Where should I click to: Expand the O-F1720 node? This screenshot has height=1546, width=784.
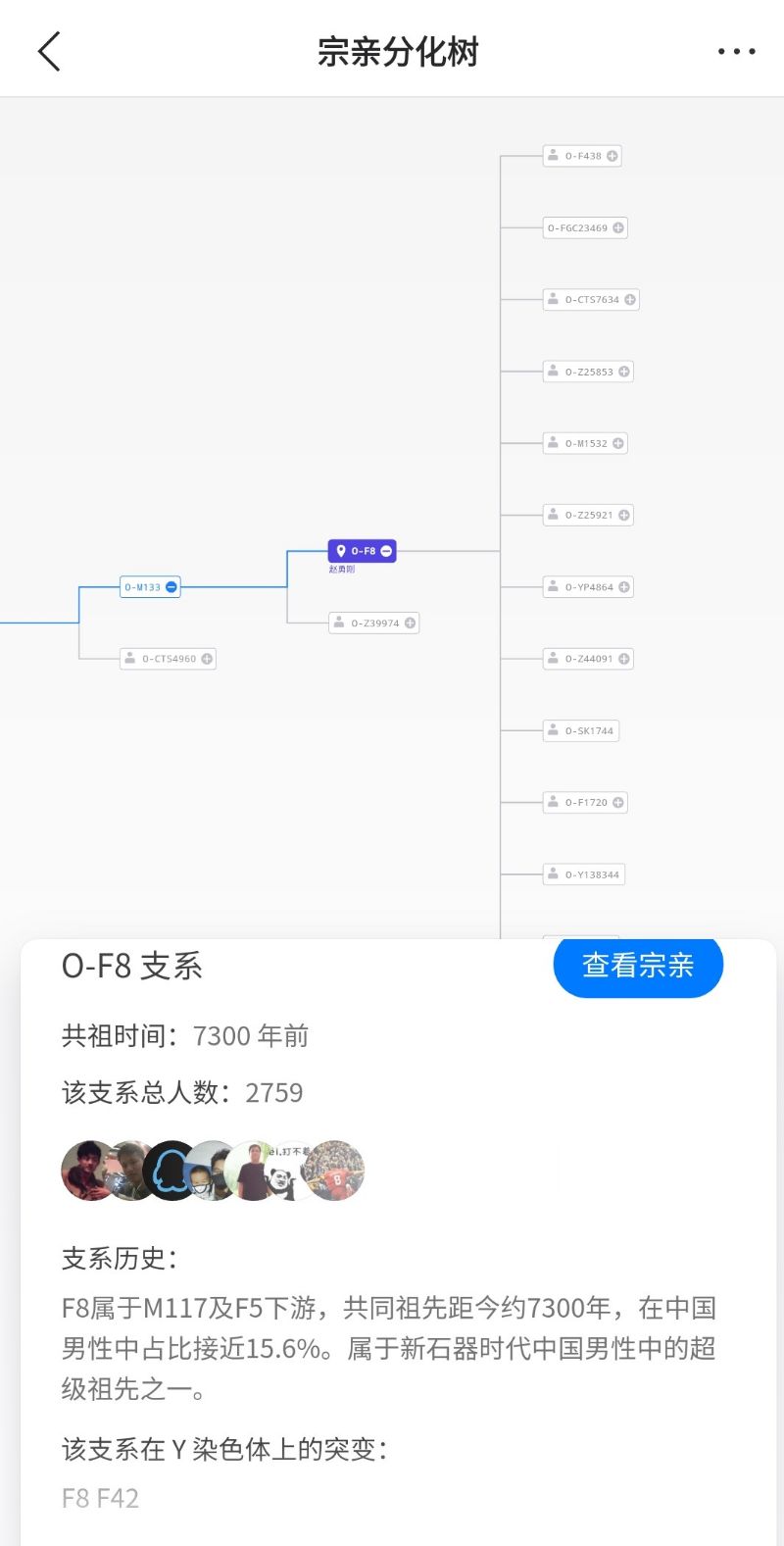click(618, 802)
